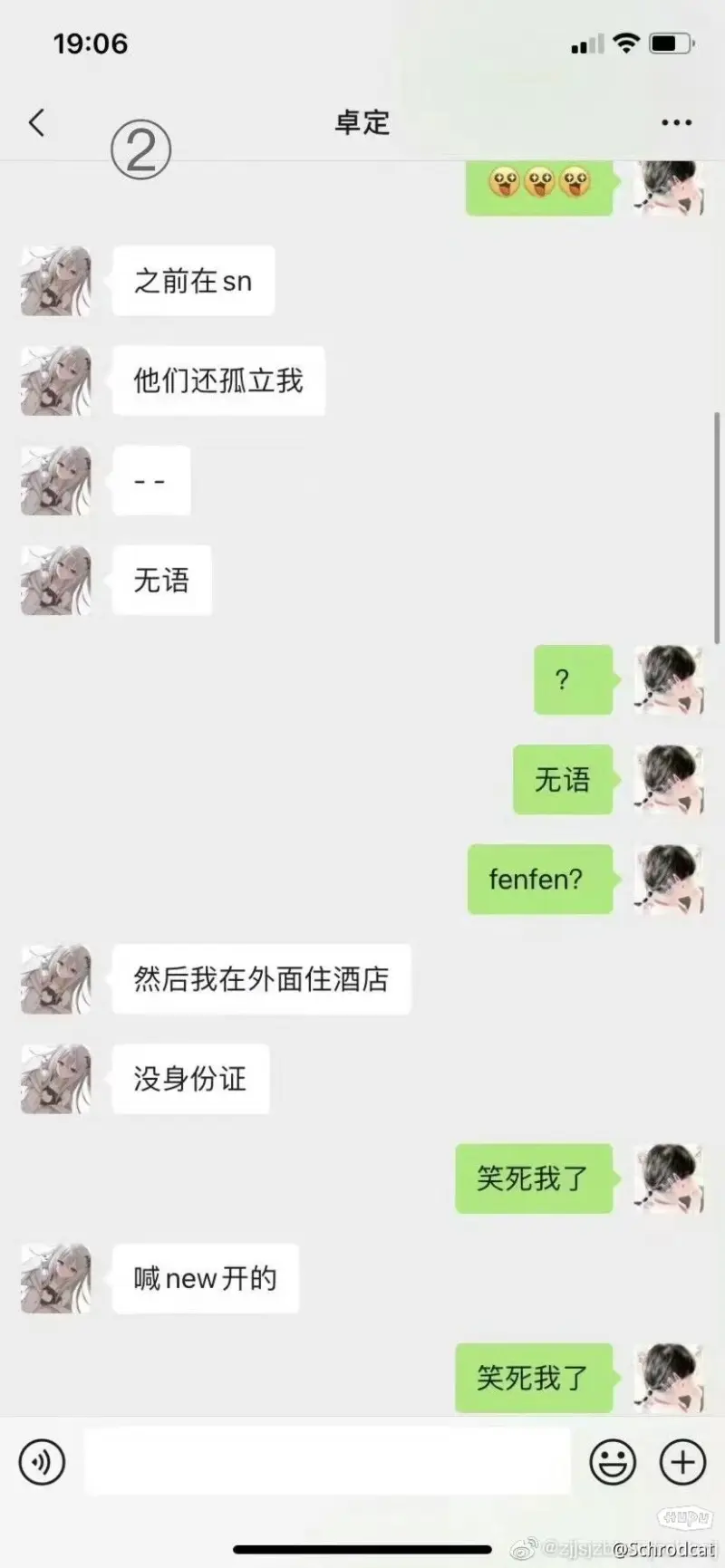This screenshot has width=725, height=1568.
Task: Go back to the chat list
Action: pos(37,122)
